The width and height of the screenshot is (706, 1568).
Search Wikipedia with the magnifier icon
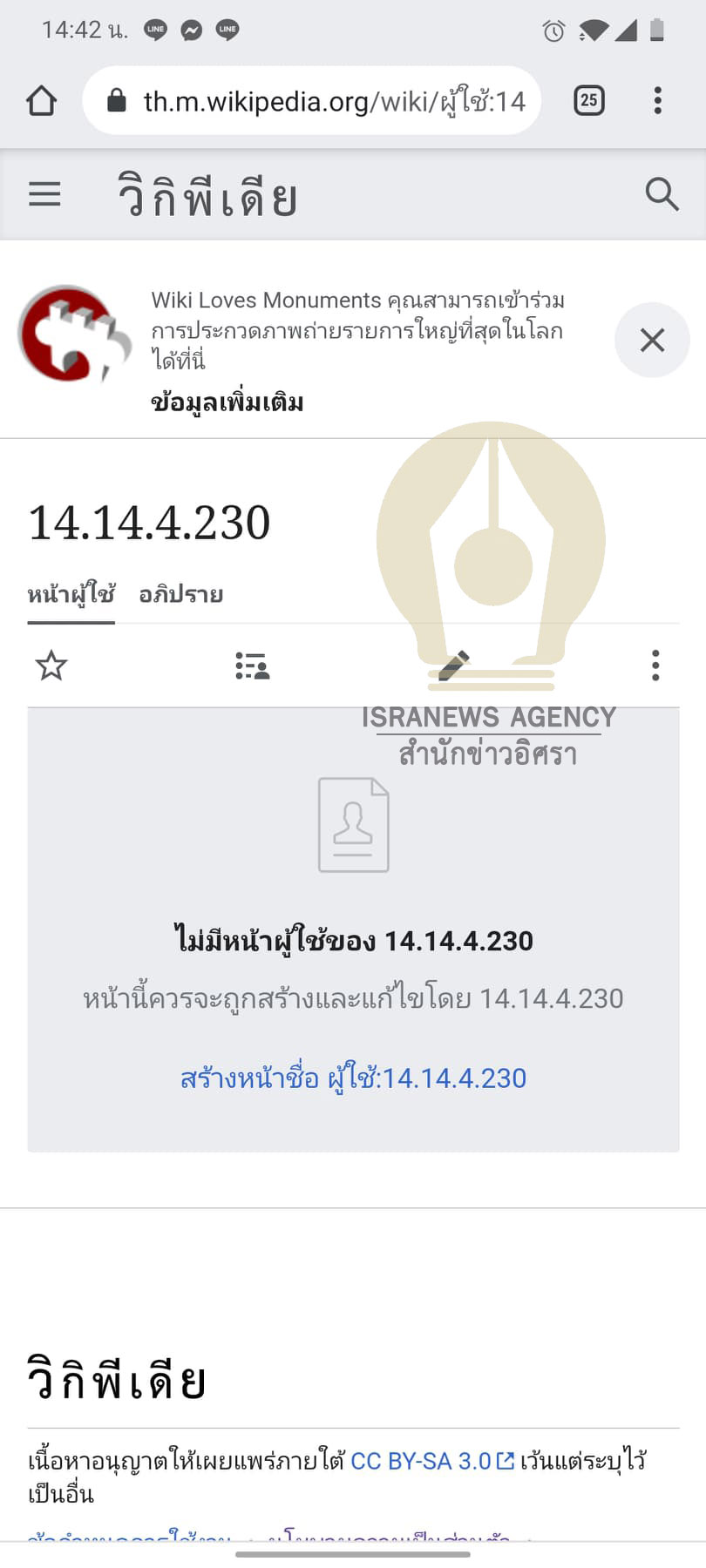pos(662,193)
